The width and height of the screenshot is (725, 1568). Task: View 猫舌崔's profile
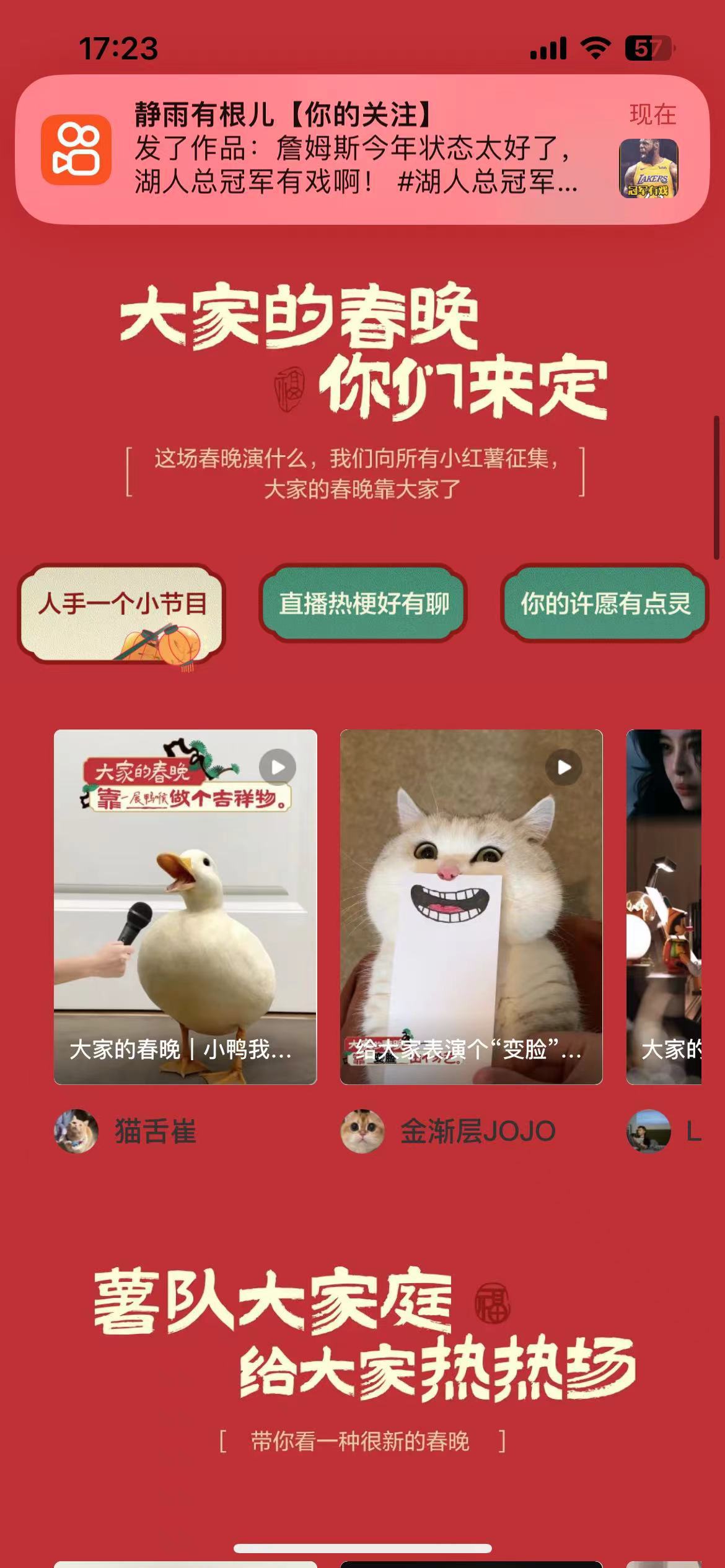point(126,1131)
